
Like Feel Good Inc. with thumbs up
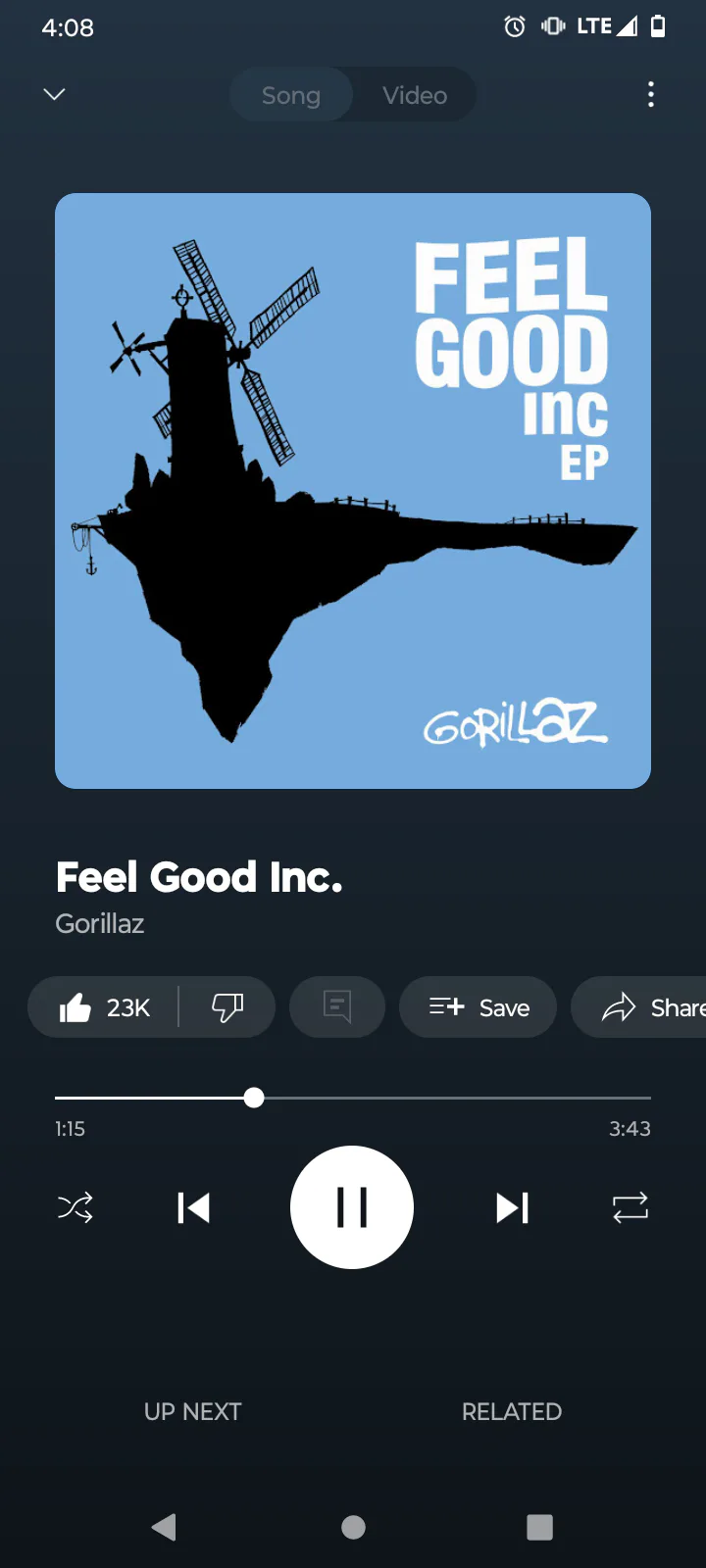104,1007
